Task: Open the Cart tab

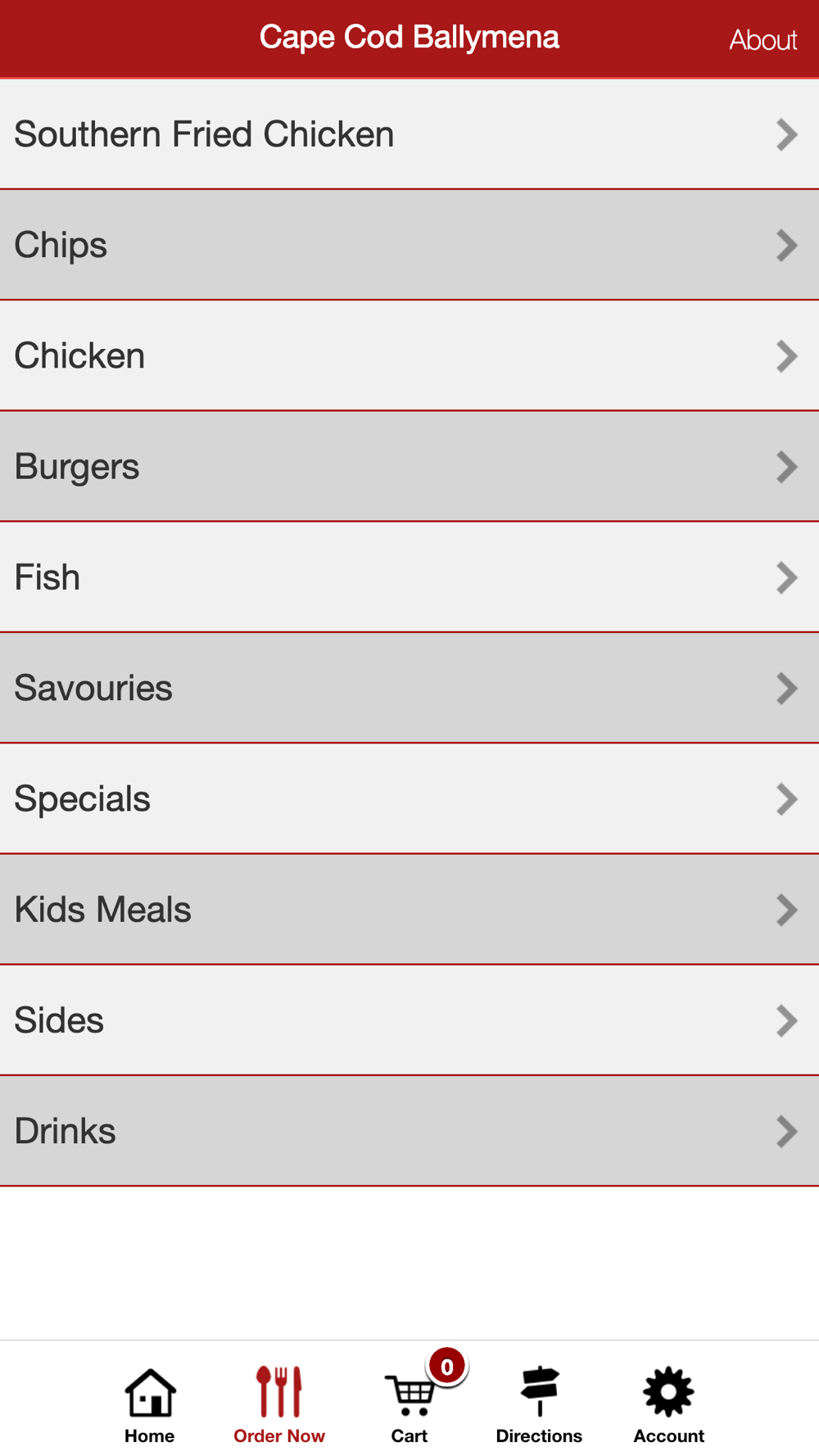Action: tap(409, 1404)
